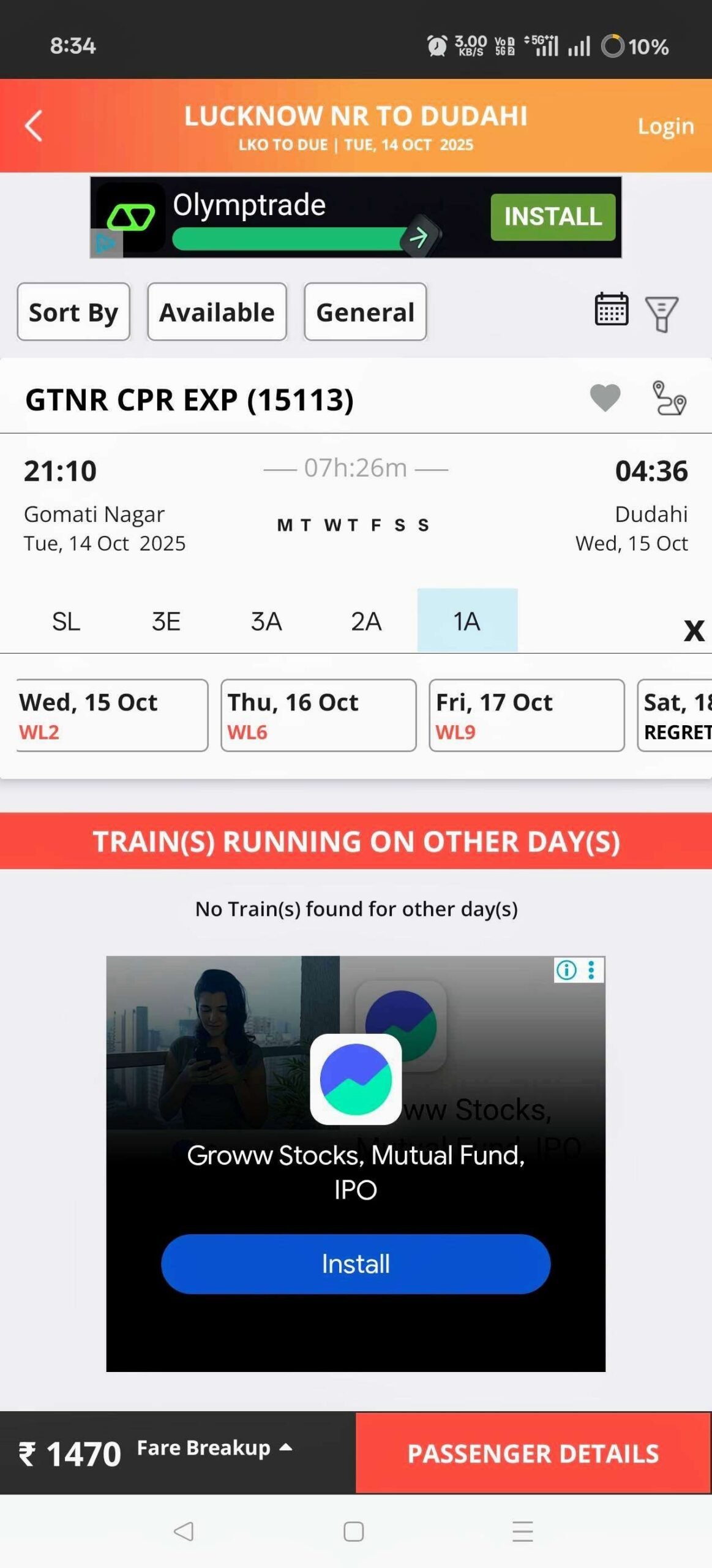Choose the 2A class tab
Viewport: 712px width, 1568px height.
366,621
